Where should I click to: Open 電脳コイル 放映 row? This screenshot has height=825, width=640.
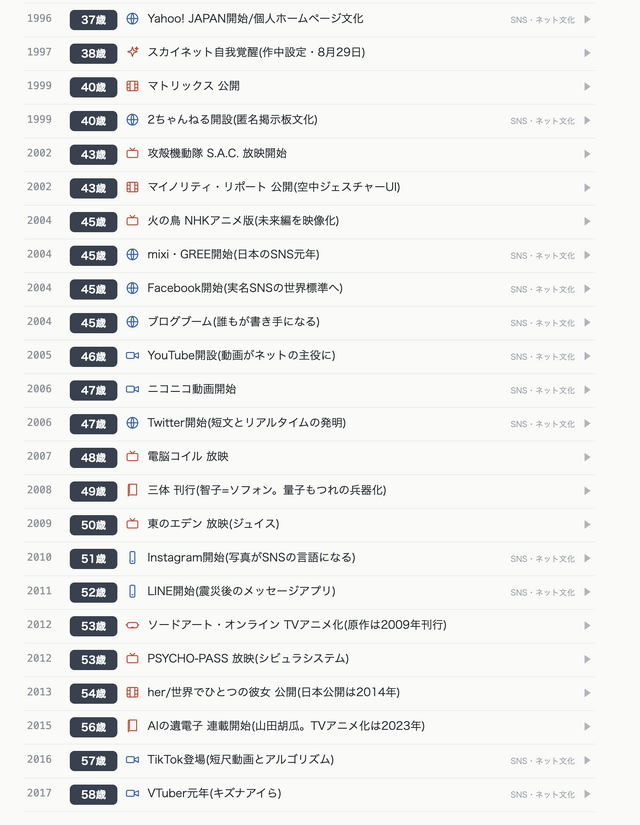tap(309, 457)
